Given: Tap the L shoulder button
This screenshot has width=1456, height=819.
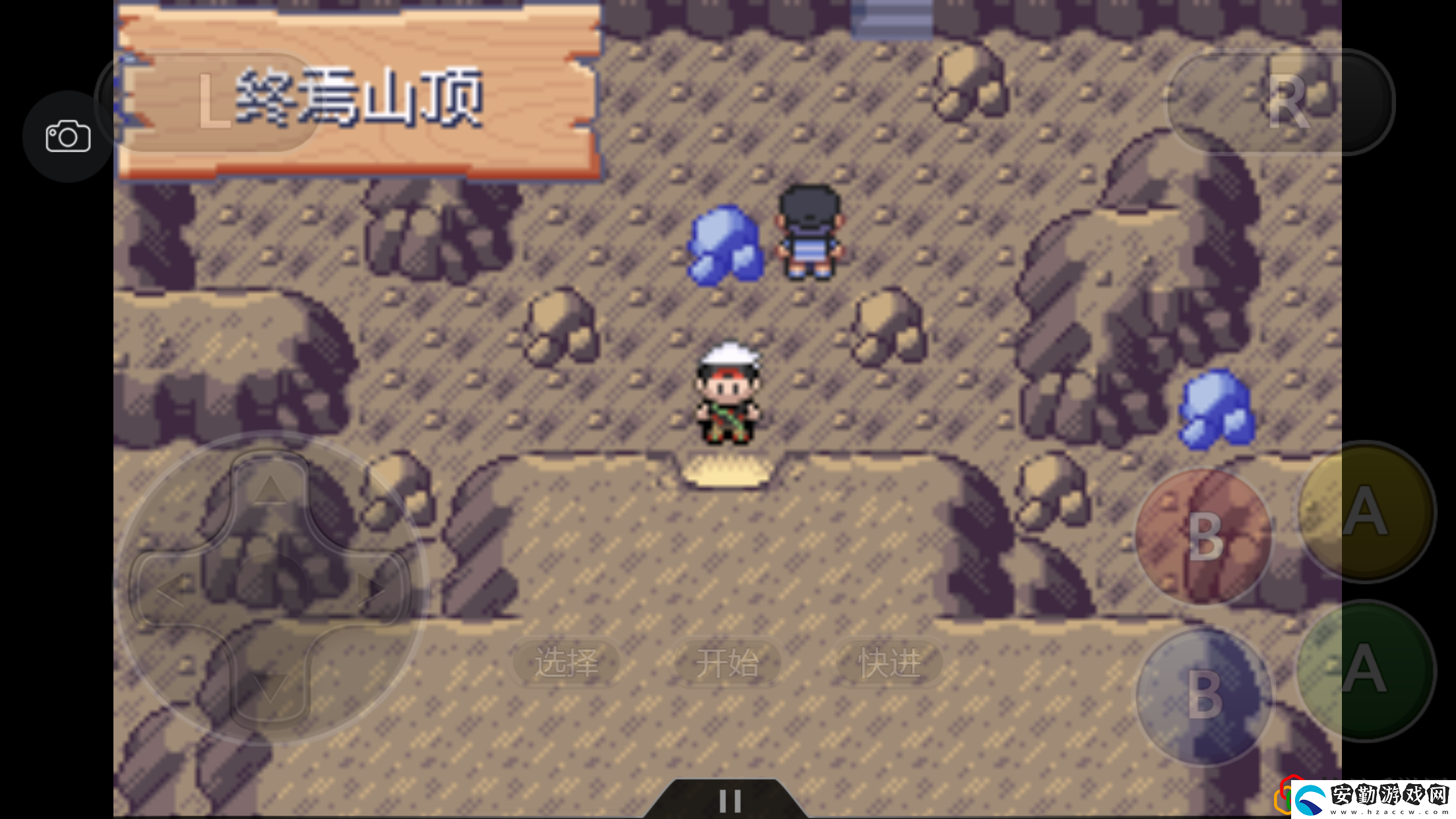Looking at the screenshot, I should pyautogui.click(x=211, y=102).
